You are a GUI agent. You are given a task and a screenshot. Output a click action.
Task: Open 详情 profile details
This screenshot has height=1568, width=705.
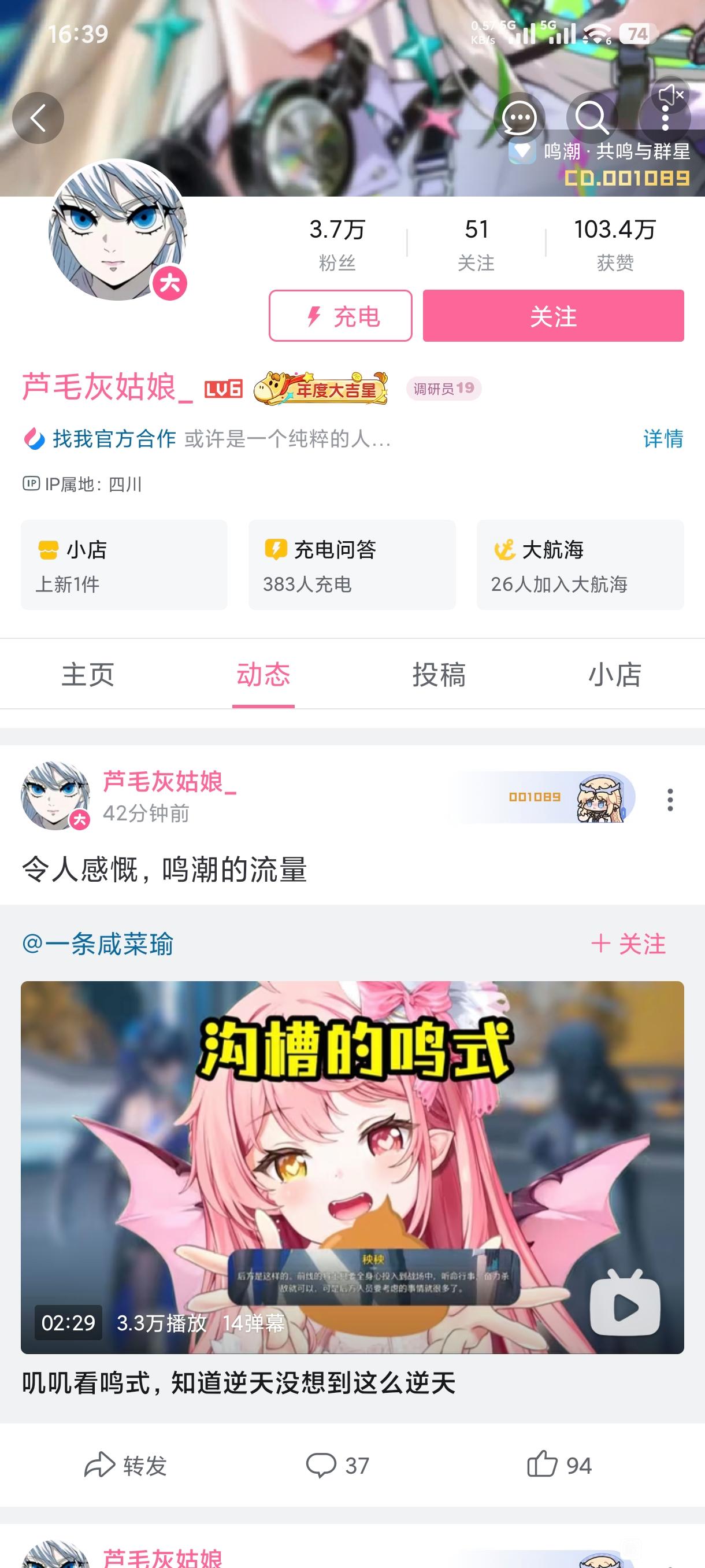pyautogui.click(x=662, y=438)
